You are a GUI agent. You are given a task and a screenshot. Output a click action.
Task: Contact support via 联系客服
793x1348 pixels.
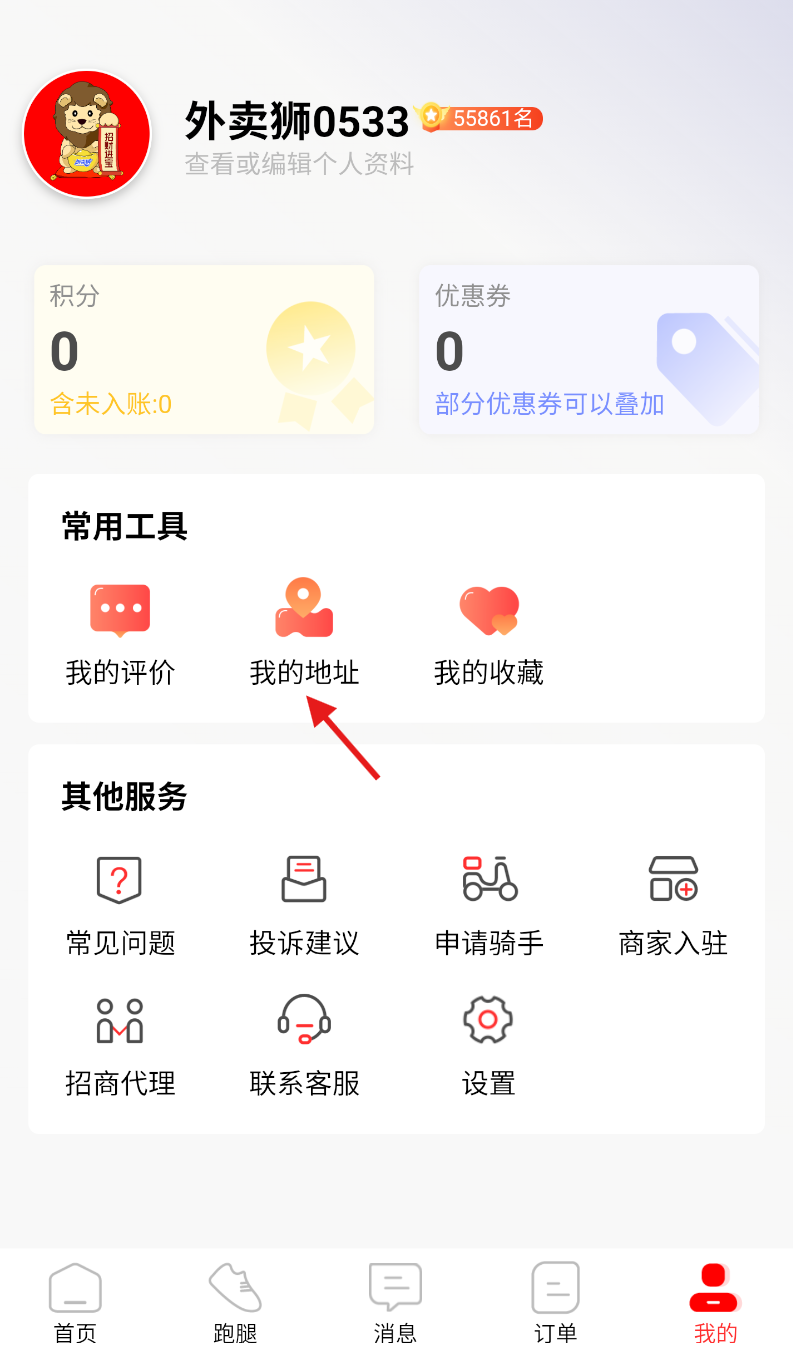click(x=304, y=1044)
